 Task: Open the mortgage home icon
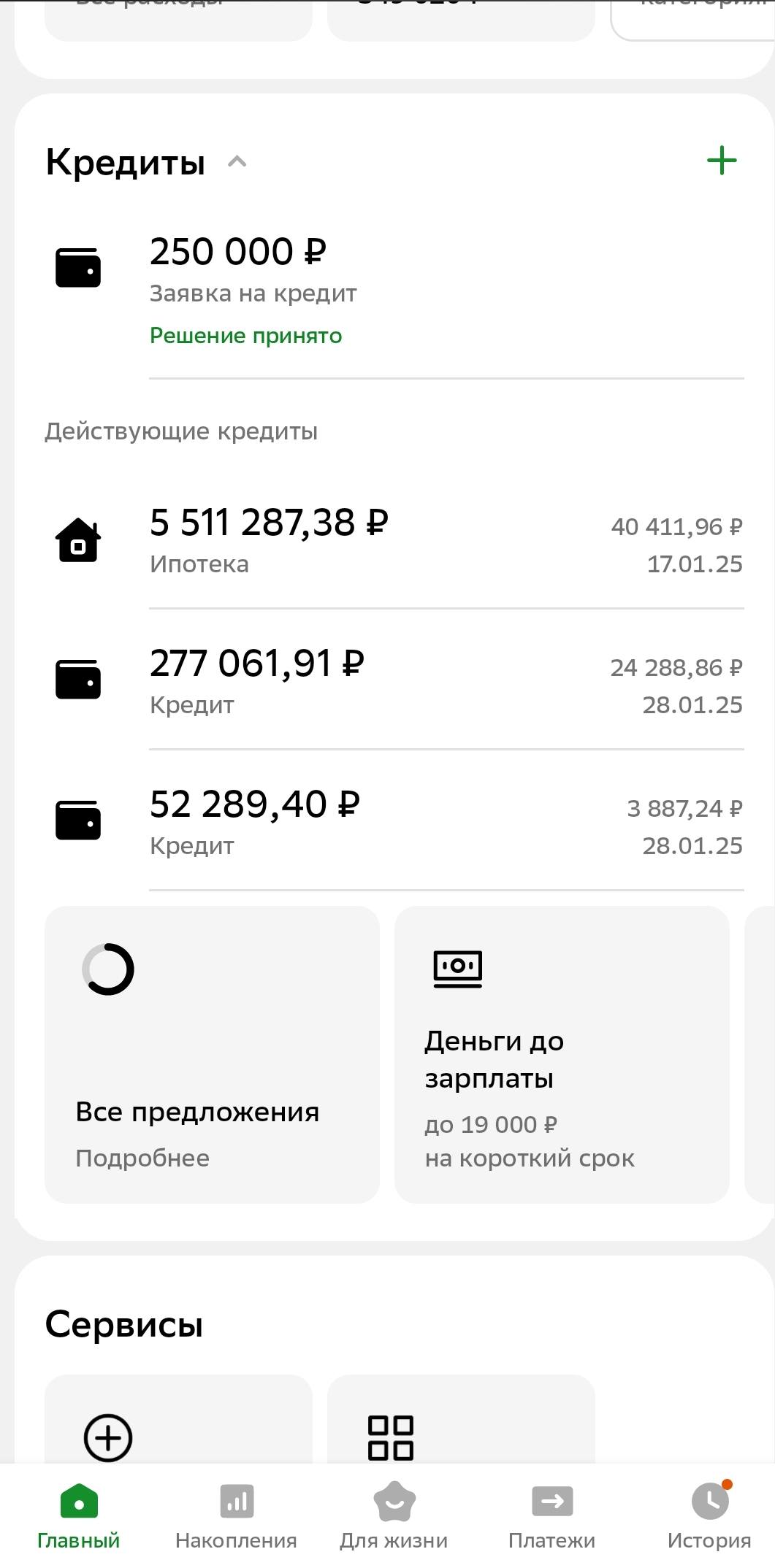pos(78,540)
